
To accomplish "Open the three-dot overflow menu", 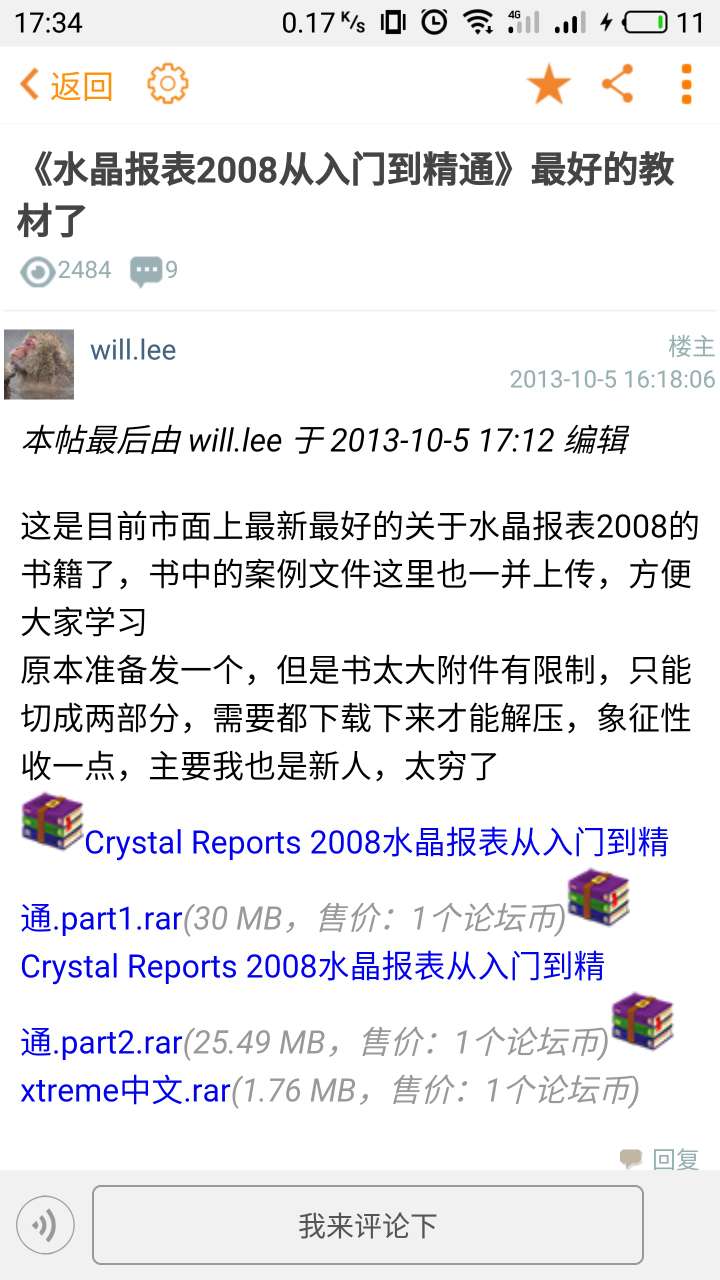I will click(x=686, y=85).
